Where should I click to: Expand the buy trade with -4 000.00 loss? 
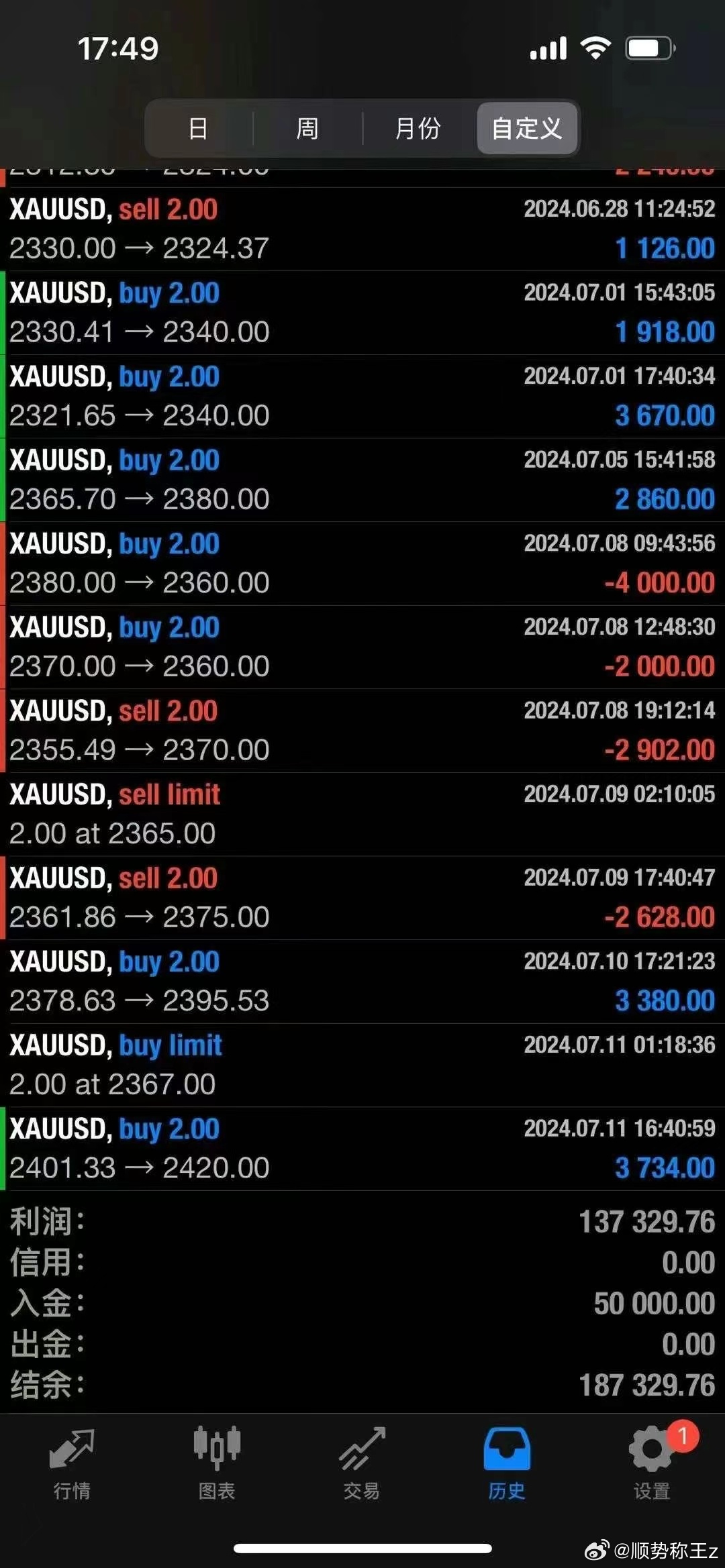(x=362, y=564)
